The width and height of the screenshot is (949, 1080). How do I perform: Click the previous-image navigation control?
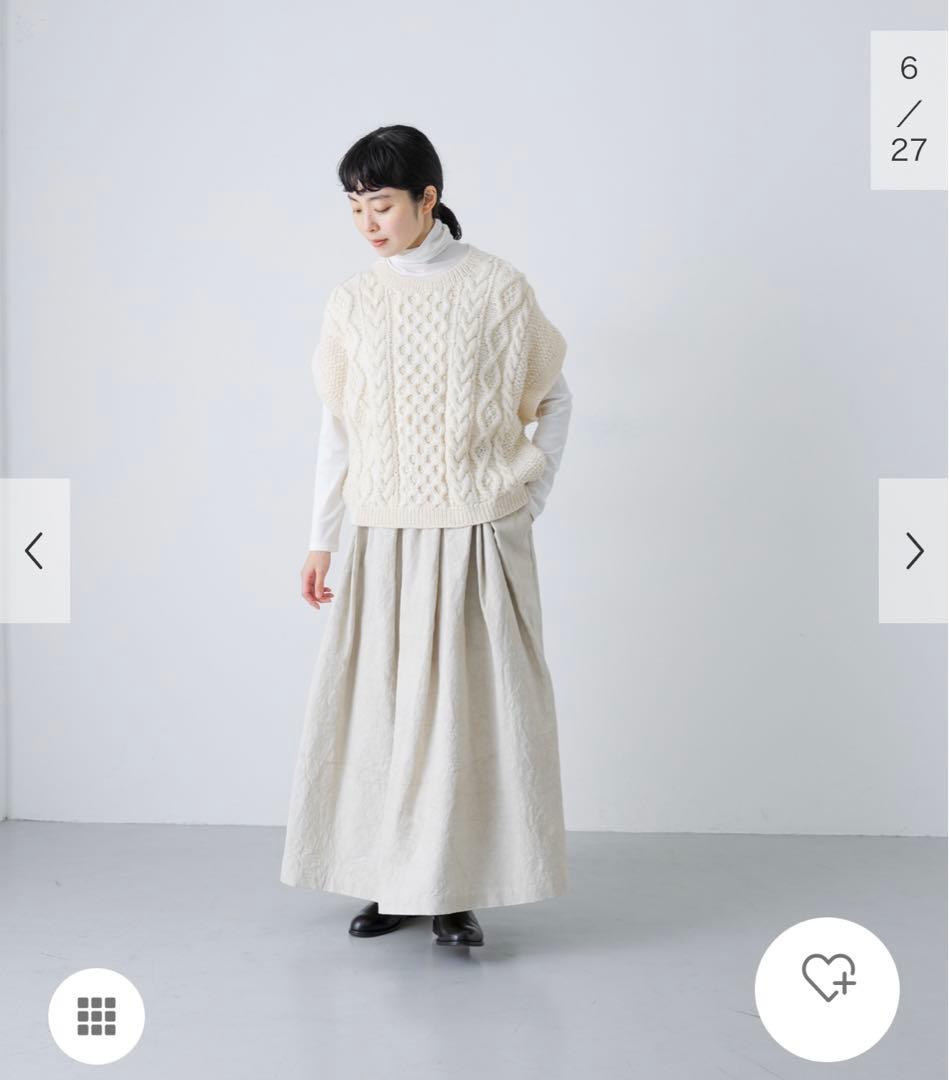33,549
